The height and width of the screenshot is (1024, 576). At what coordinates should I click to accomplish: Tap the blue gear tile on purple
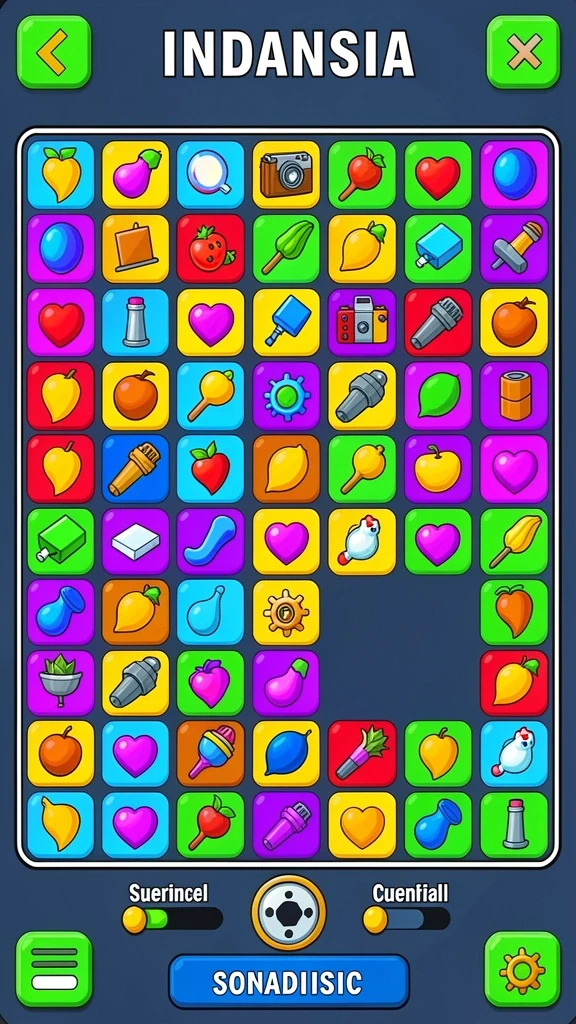point(286,396)
